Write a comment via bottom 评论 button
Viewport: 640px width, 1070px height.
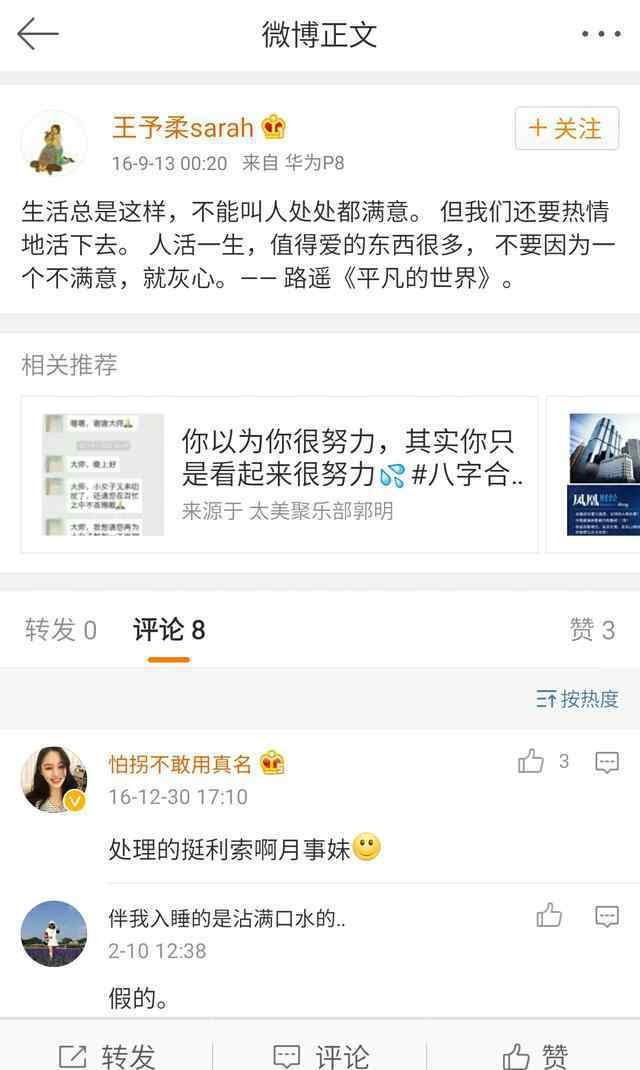[x=320, y=1056]
